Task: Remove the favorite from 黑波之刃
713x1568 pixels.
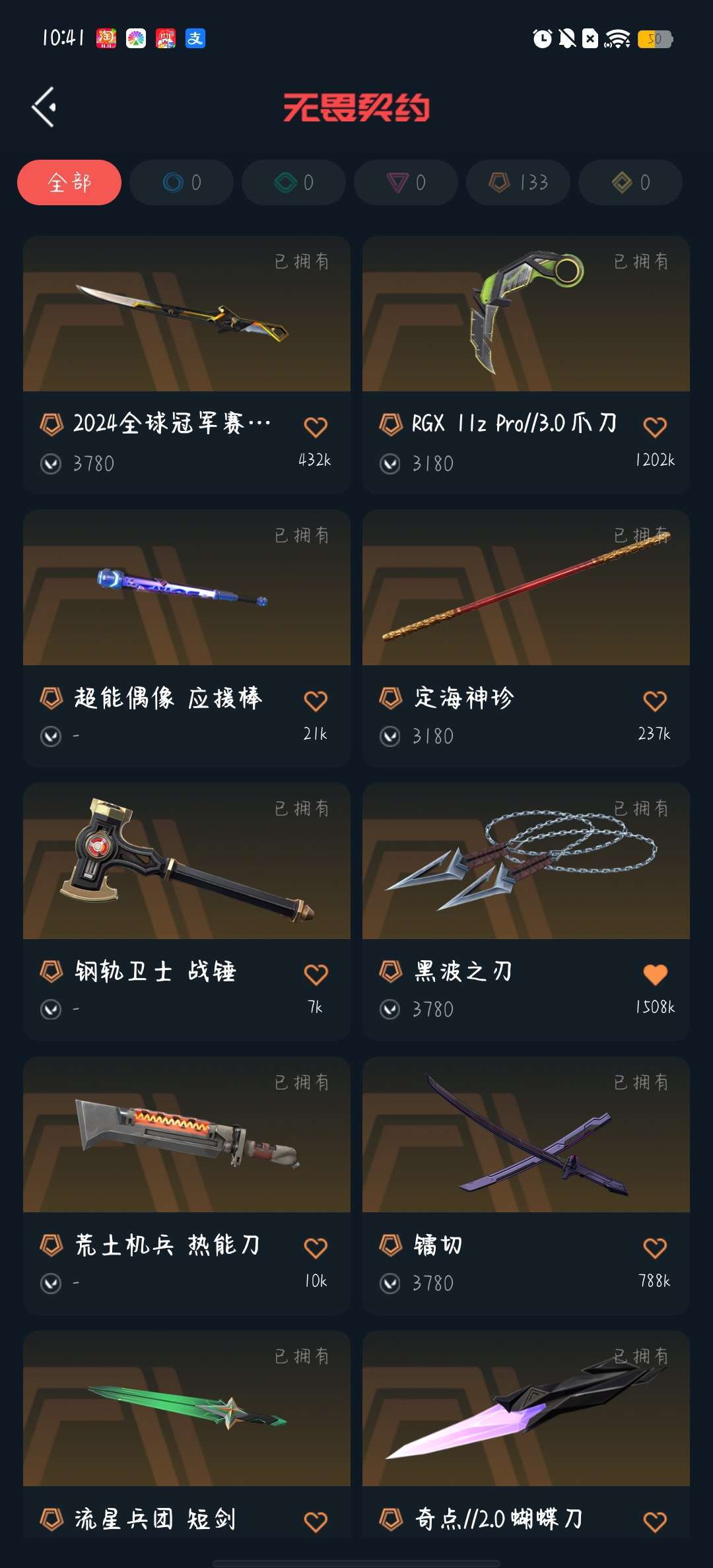Action: coord(654,974)
